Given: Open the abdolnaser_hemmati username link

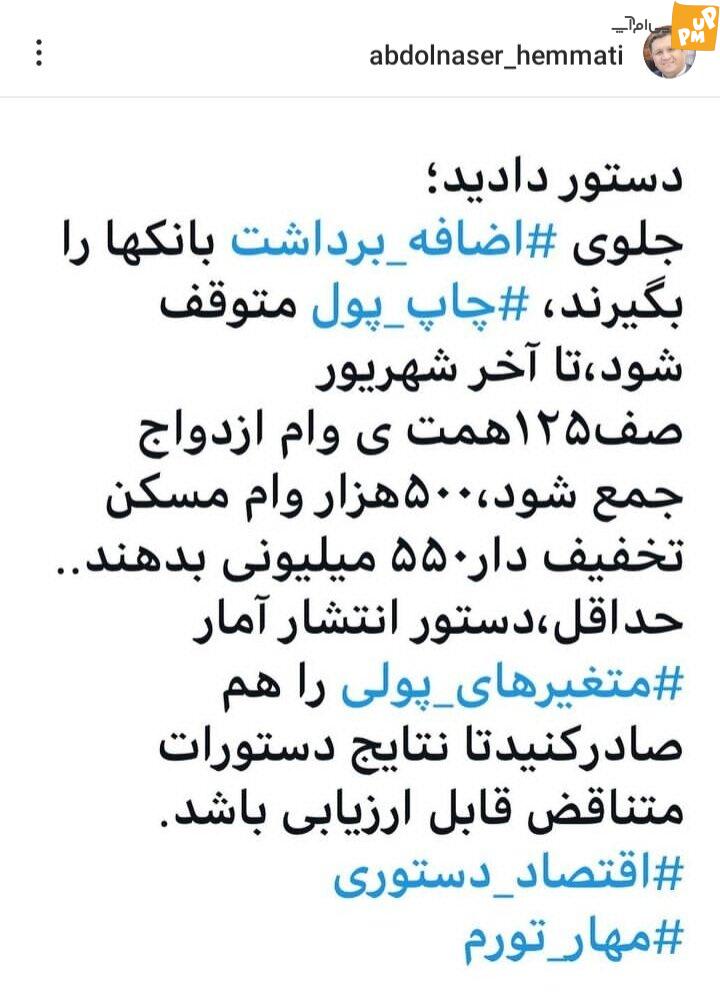Looking at the screenshot, I should (496, 54).
